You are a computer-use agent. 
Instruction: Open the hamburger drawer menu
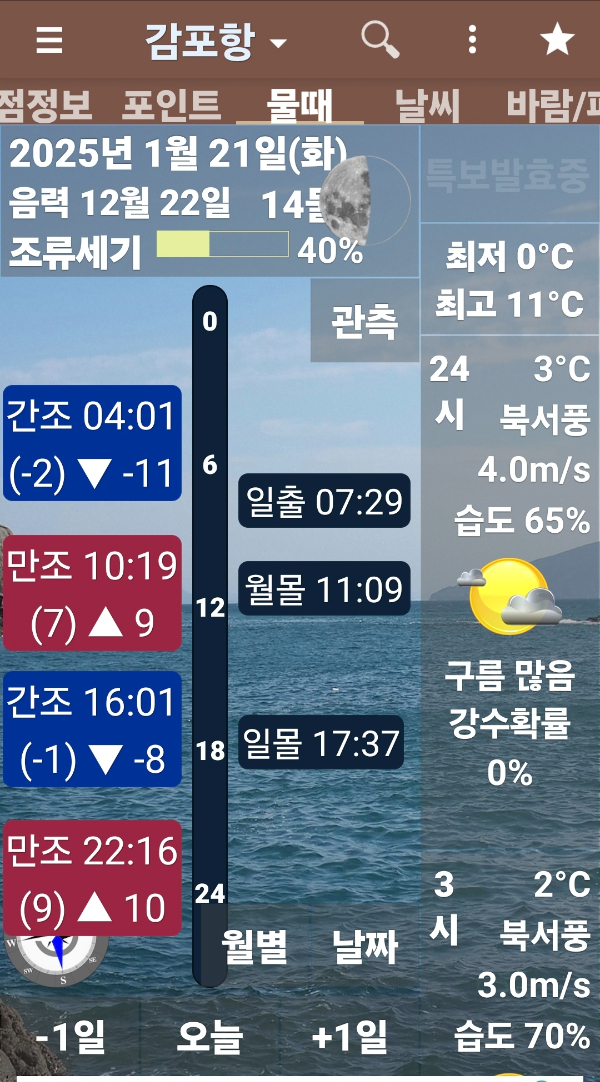point(49,40)
